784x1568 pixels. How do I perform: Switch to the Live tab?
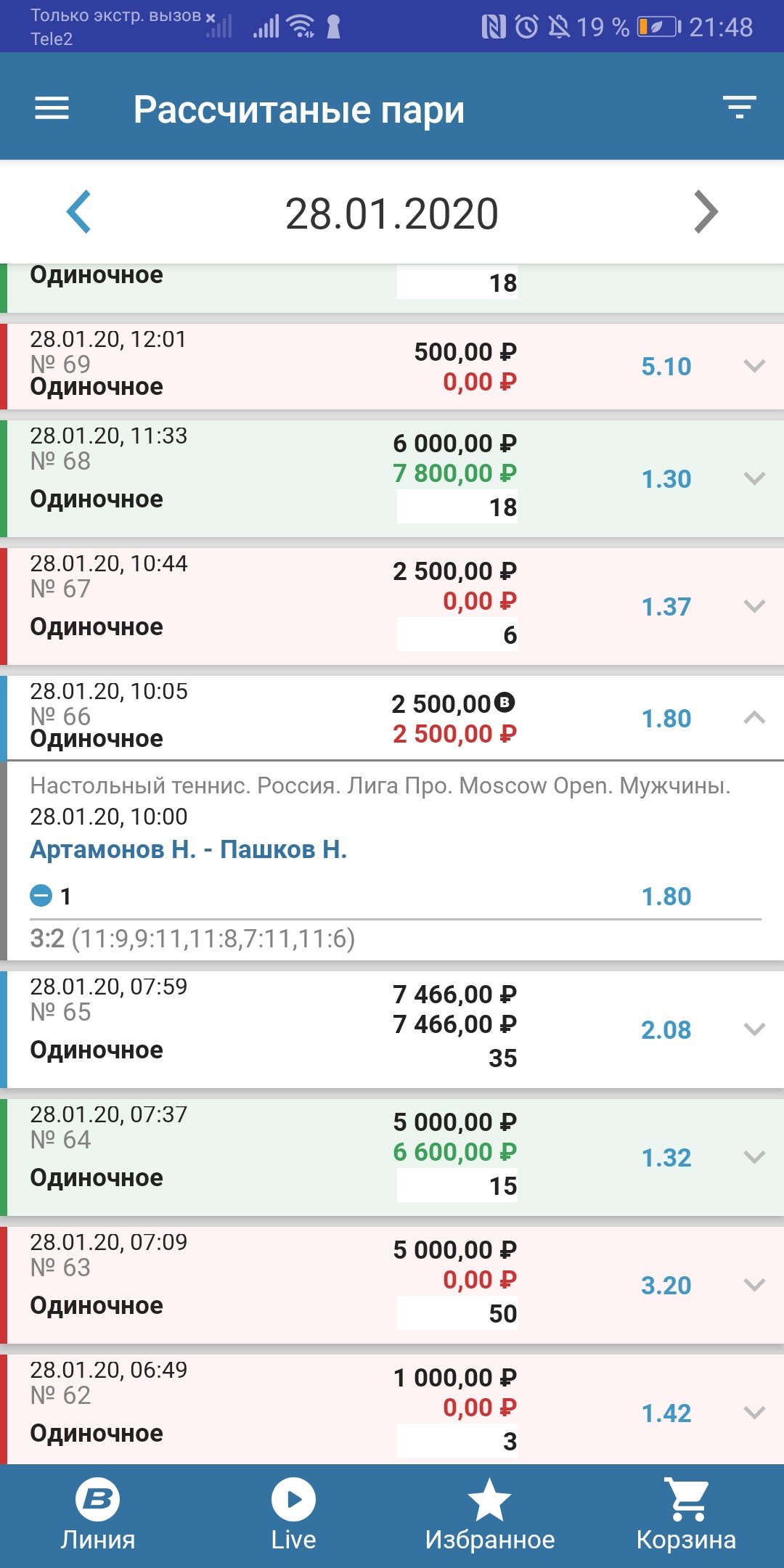(x=293, y=1516)
